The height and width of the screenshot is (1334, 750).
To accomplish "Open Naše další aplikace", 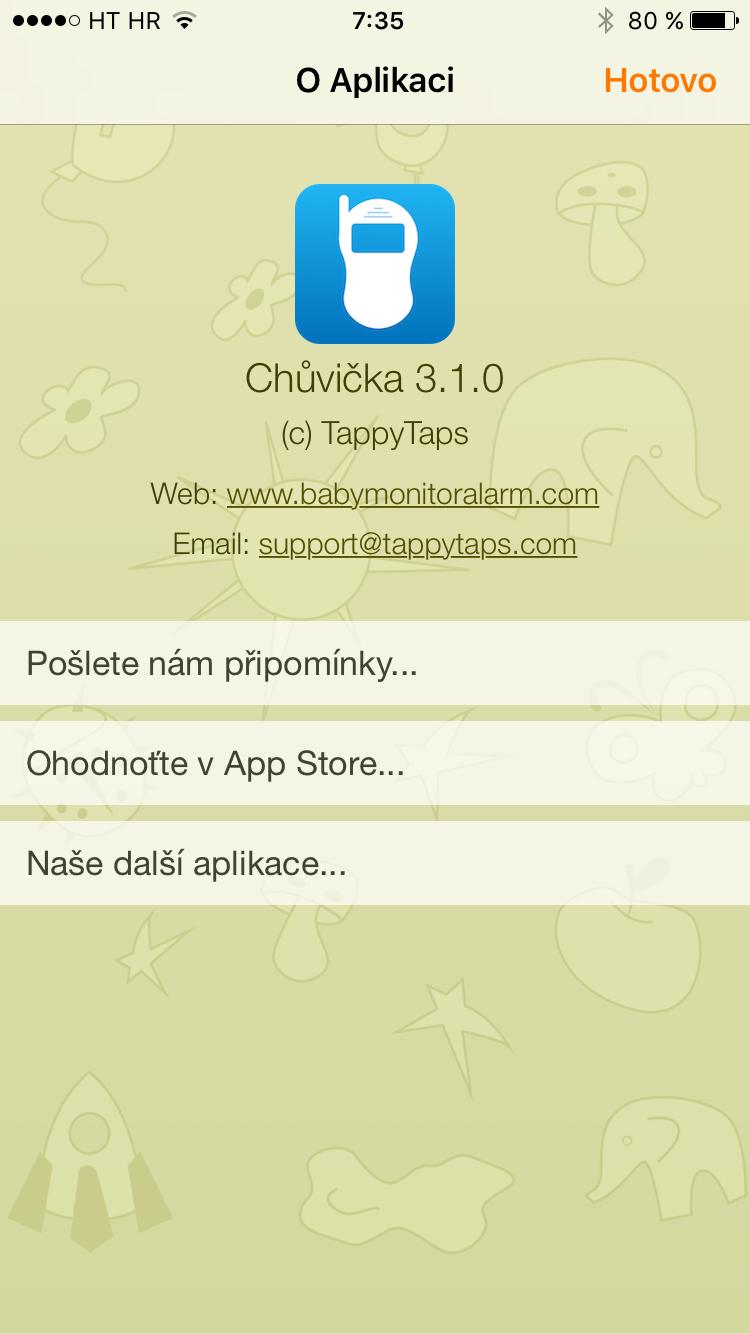I will point(375,863).
